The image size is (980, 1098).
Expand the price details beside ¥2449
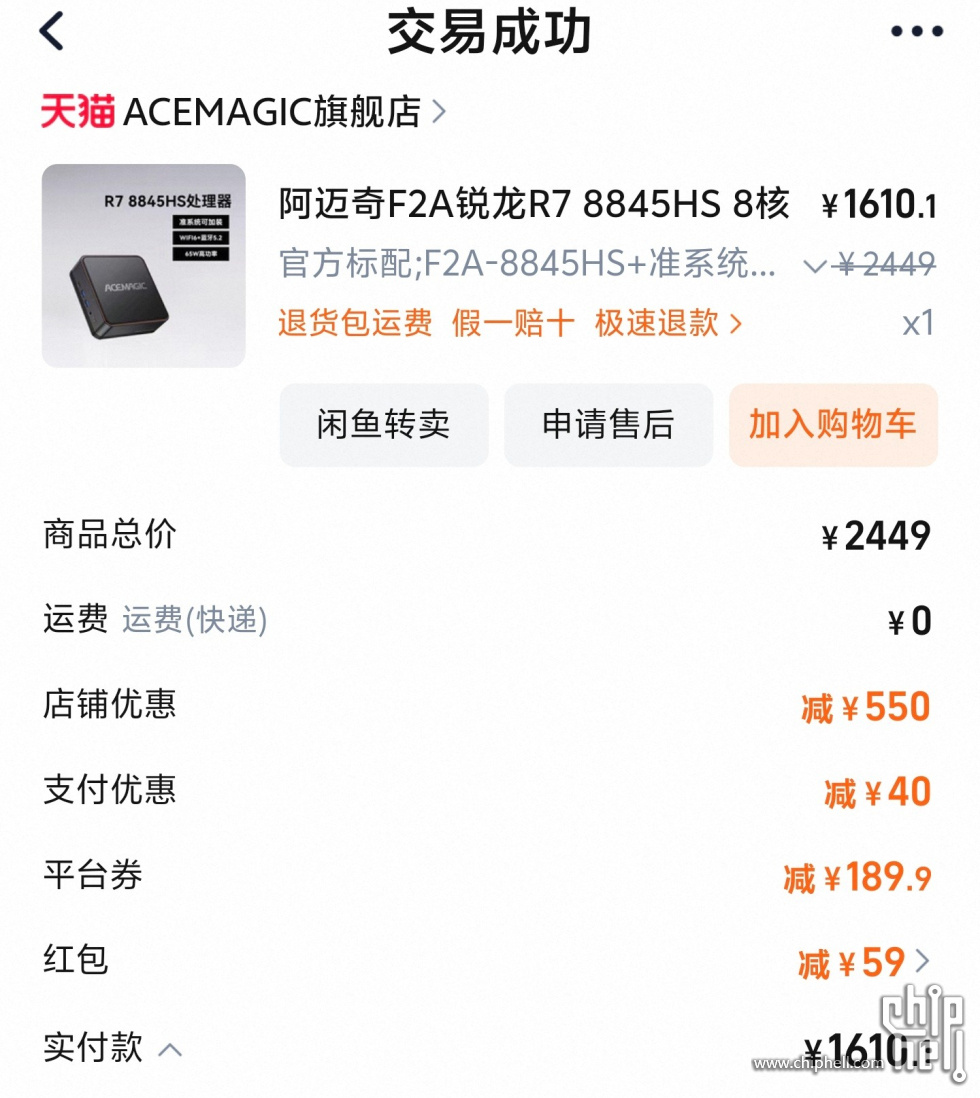[815, 267]
